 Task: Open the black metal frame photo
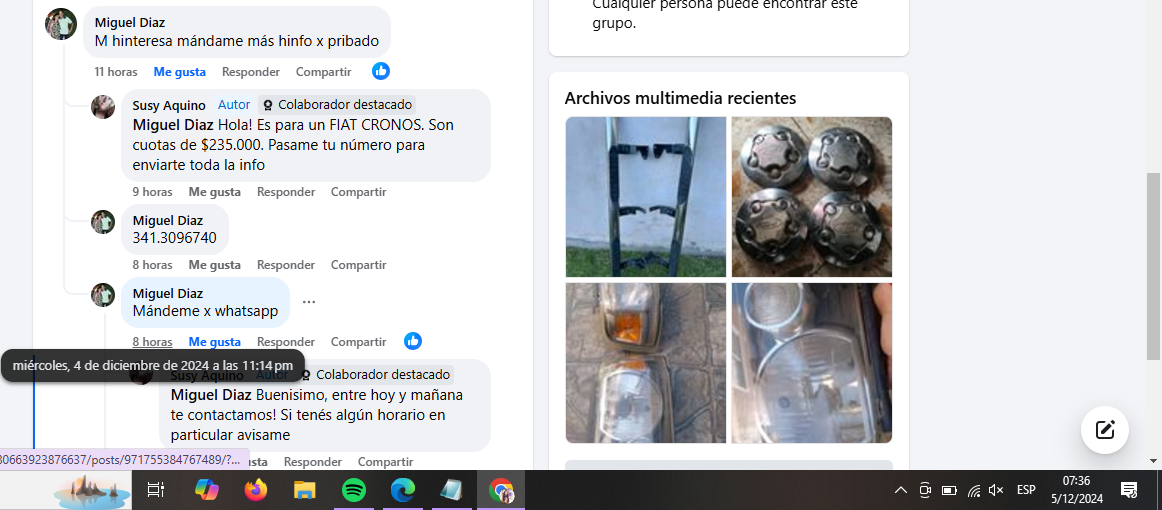pyautogui.click(x=645, y=197)
